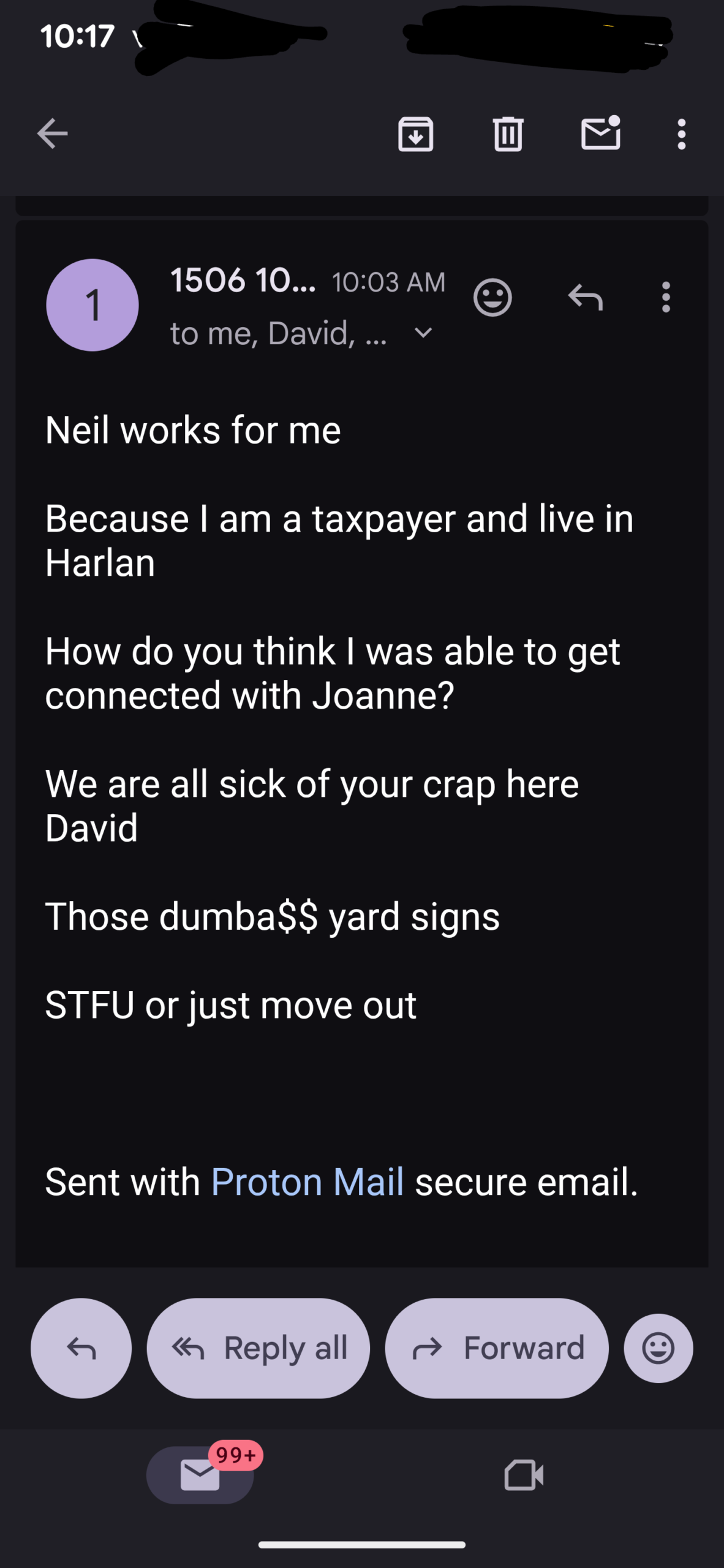Go back to the inbox
The height and width of the screenshot is (1568, 724).
click(52, 134)
